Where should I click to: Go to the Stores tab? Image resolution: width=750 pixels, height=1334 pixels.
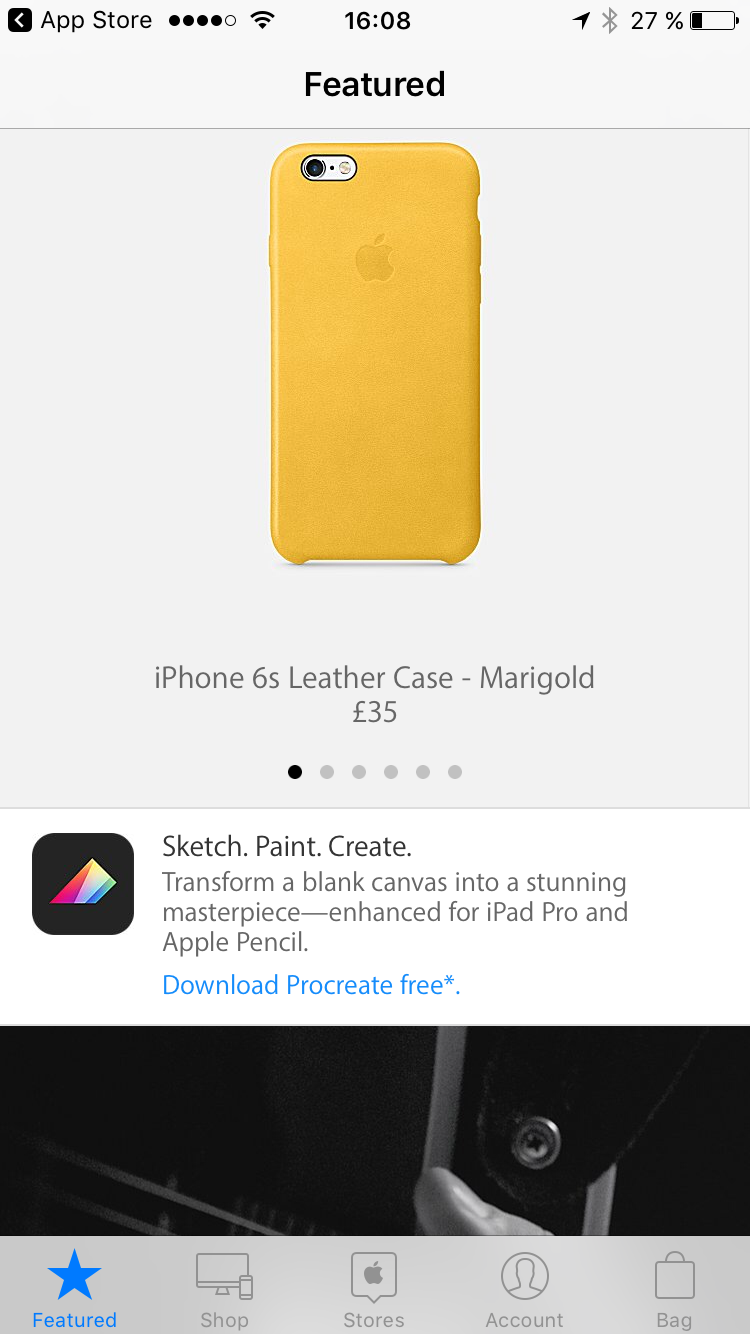[x=374, y=1289]
